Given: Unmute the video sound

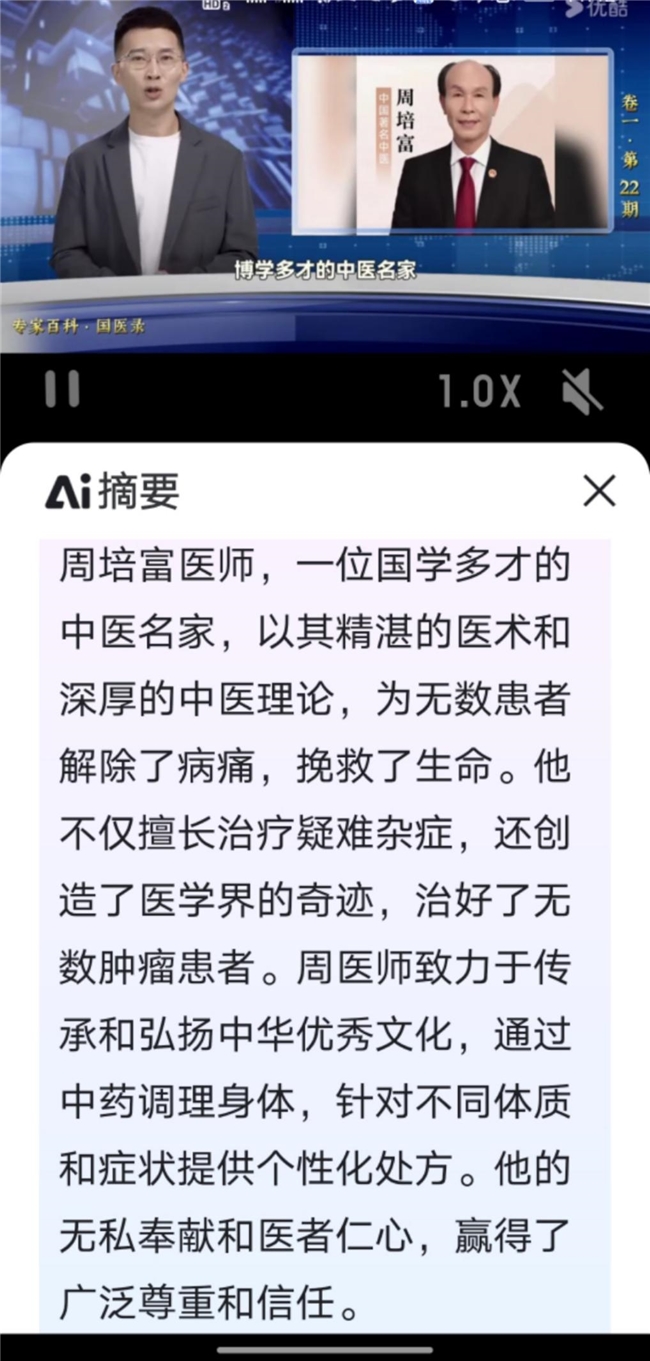Looking at the screenshot, I should pos(581,391).
